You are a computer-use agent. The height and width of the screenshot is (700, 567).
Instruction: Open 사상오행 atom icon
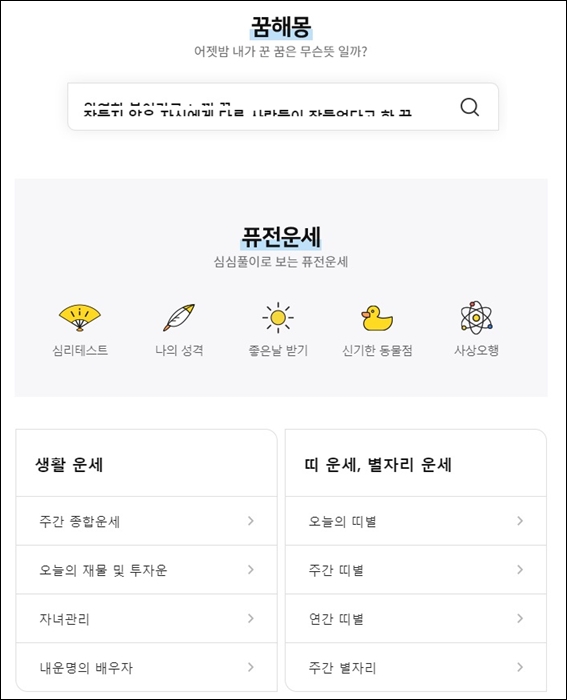click(x=476, y=317)
